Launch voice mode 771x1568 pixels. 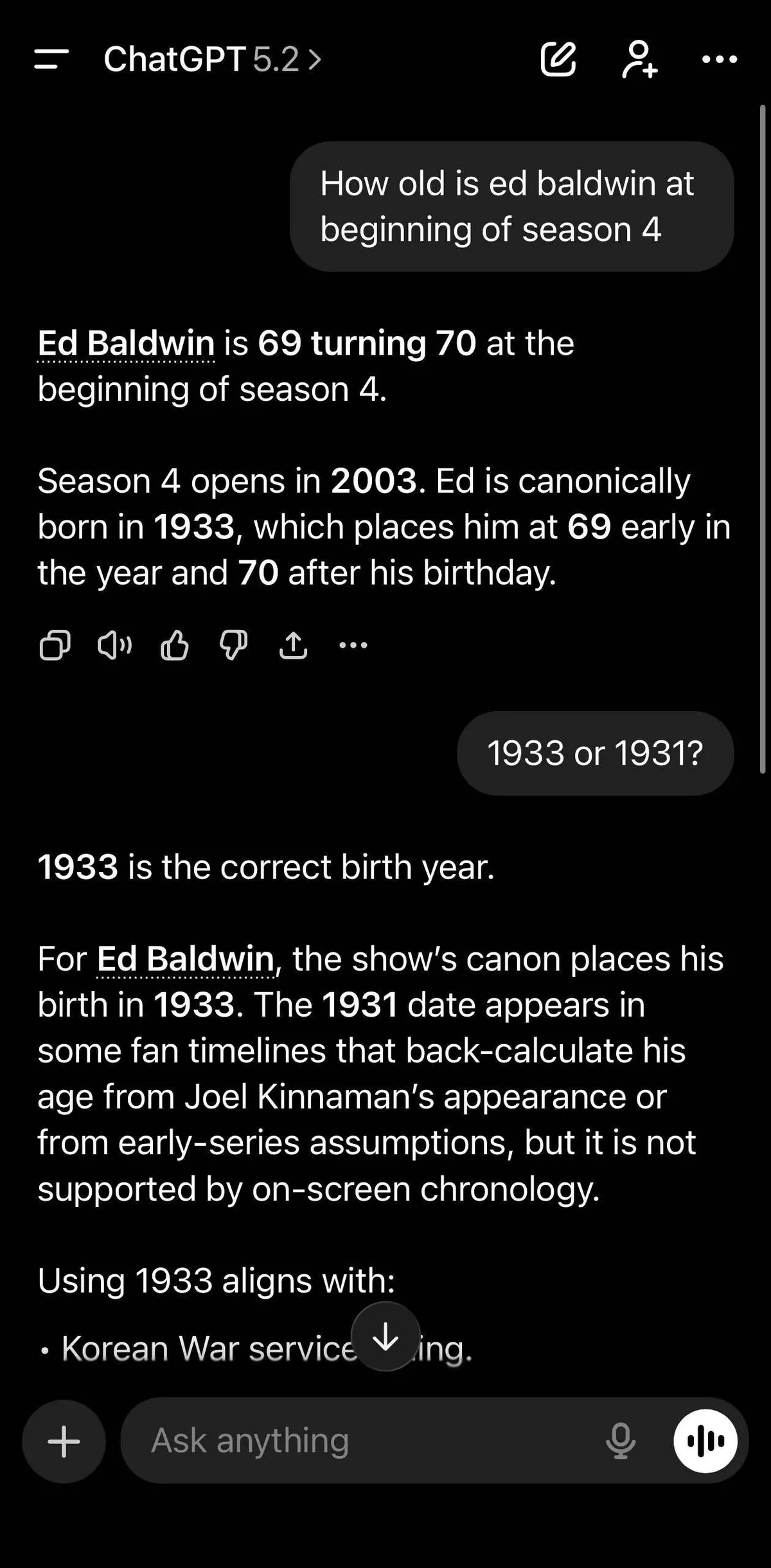(705, 1441)
